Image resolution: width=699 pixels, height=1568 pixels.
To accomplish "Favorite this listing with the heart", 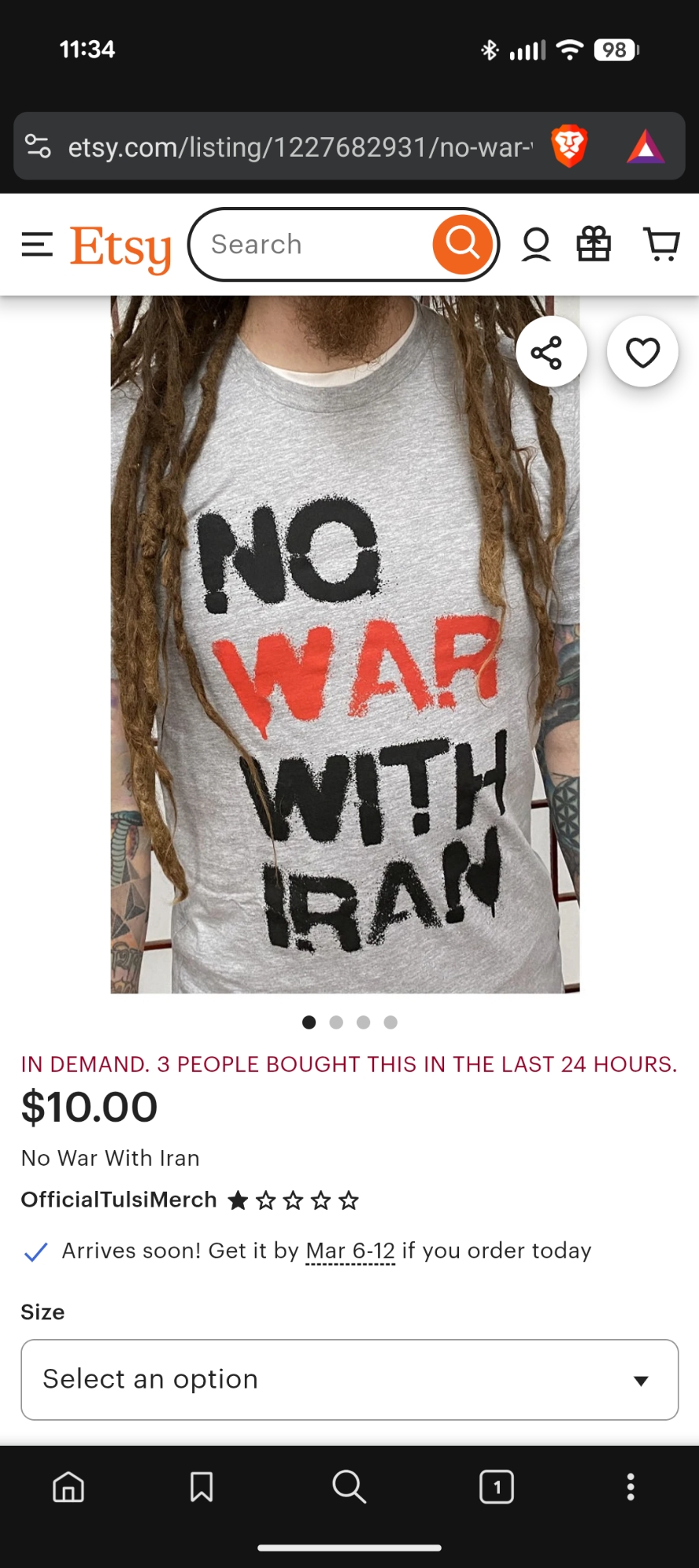I will 643,353.
